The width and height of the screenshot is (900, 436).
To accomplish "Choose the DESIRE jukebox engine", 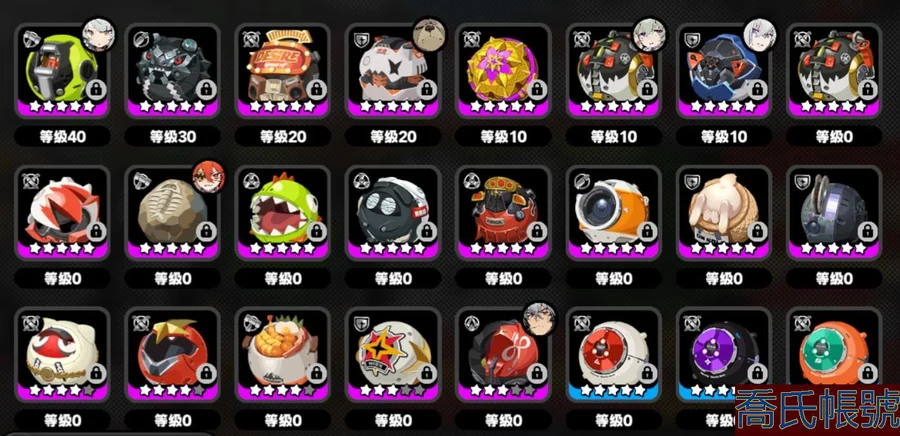I will click(282, 71).
